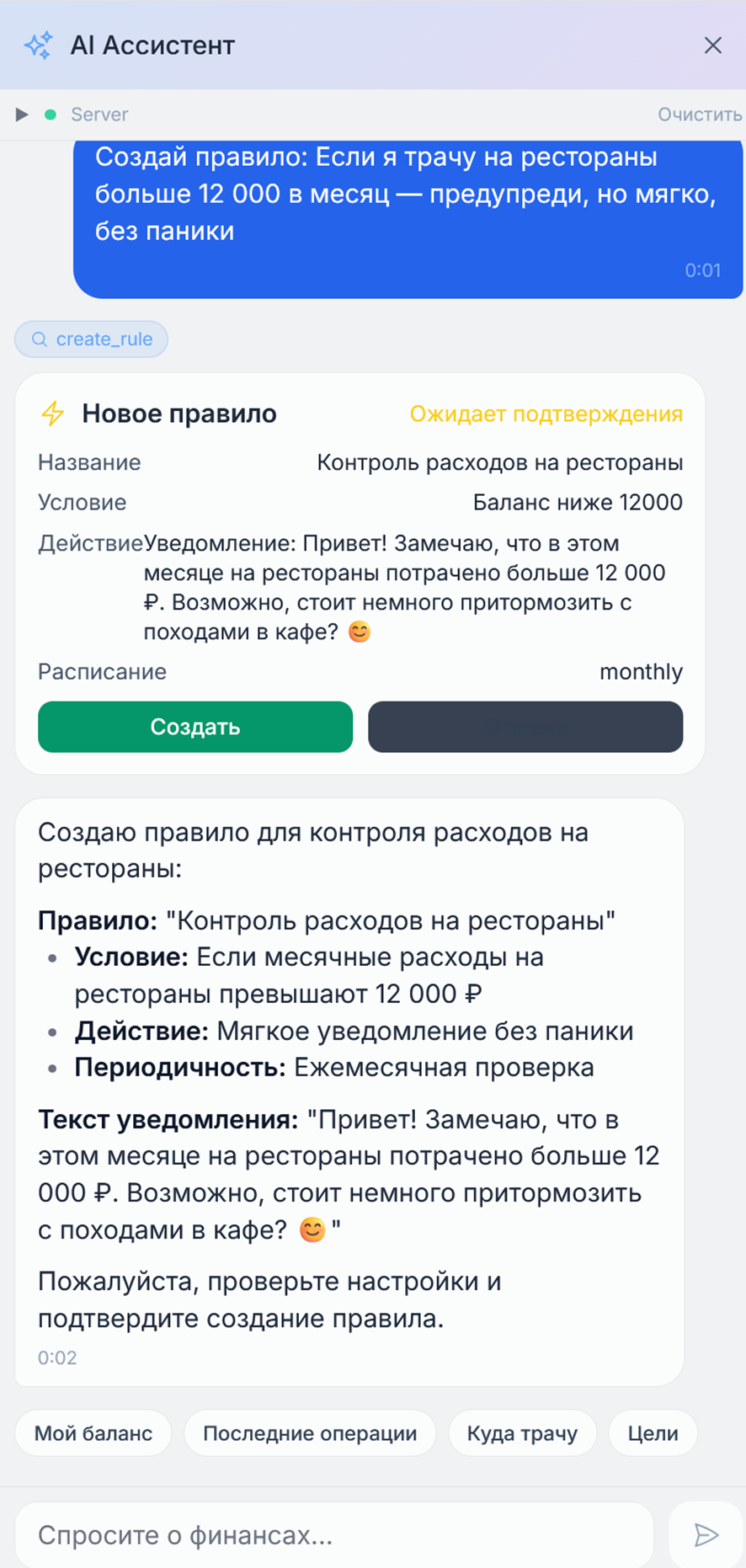Click the monthly schedule value

click(640, 672)
